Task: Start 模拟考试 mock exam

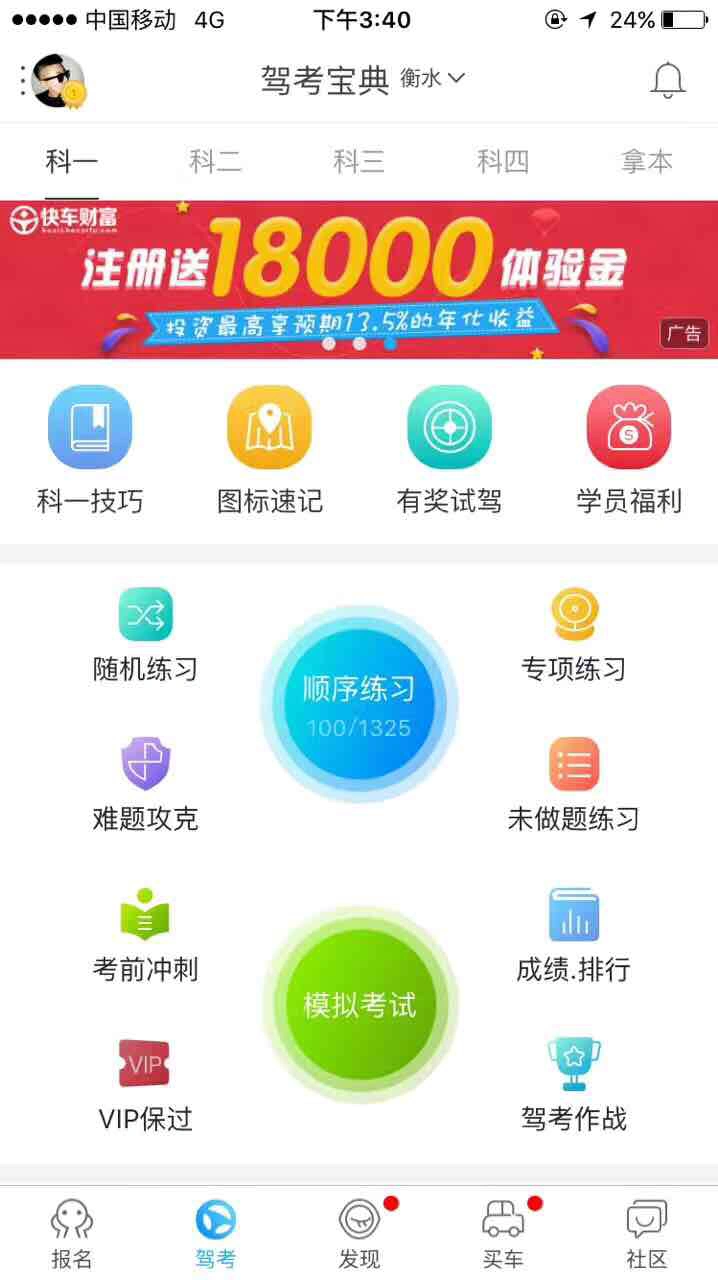Action: (359, 1004)
